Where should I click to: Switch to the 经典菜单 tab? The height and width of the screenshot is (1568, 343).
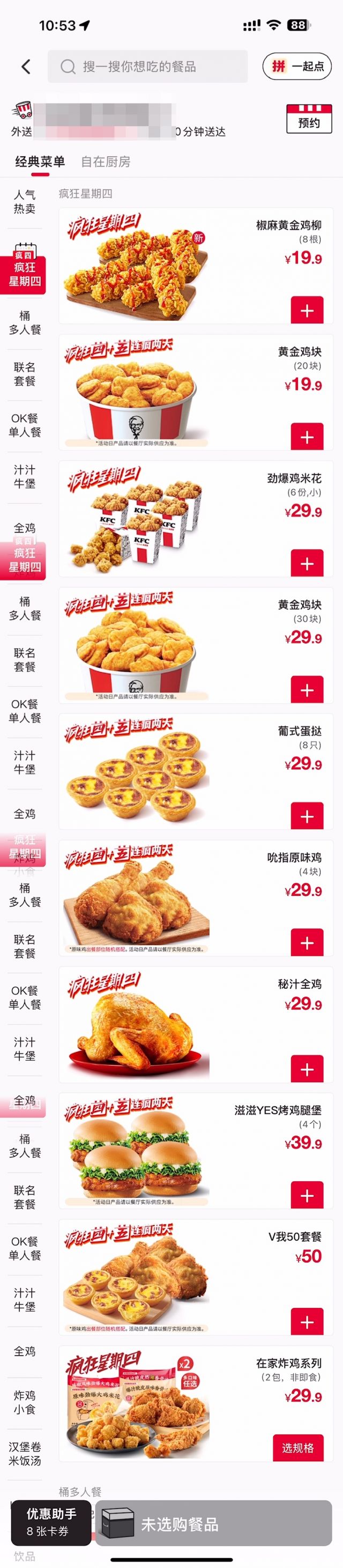pyautogui.click(x=40, y=162)
